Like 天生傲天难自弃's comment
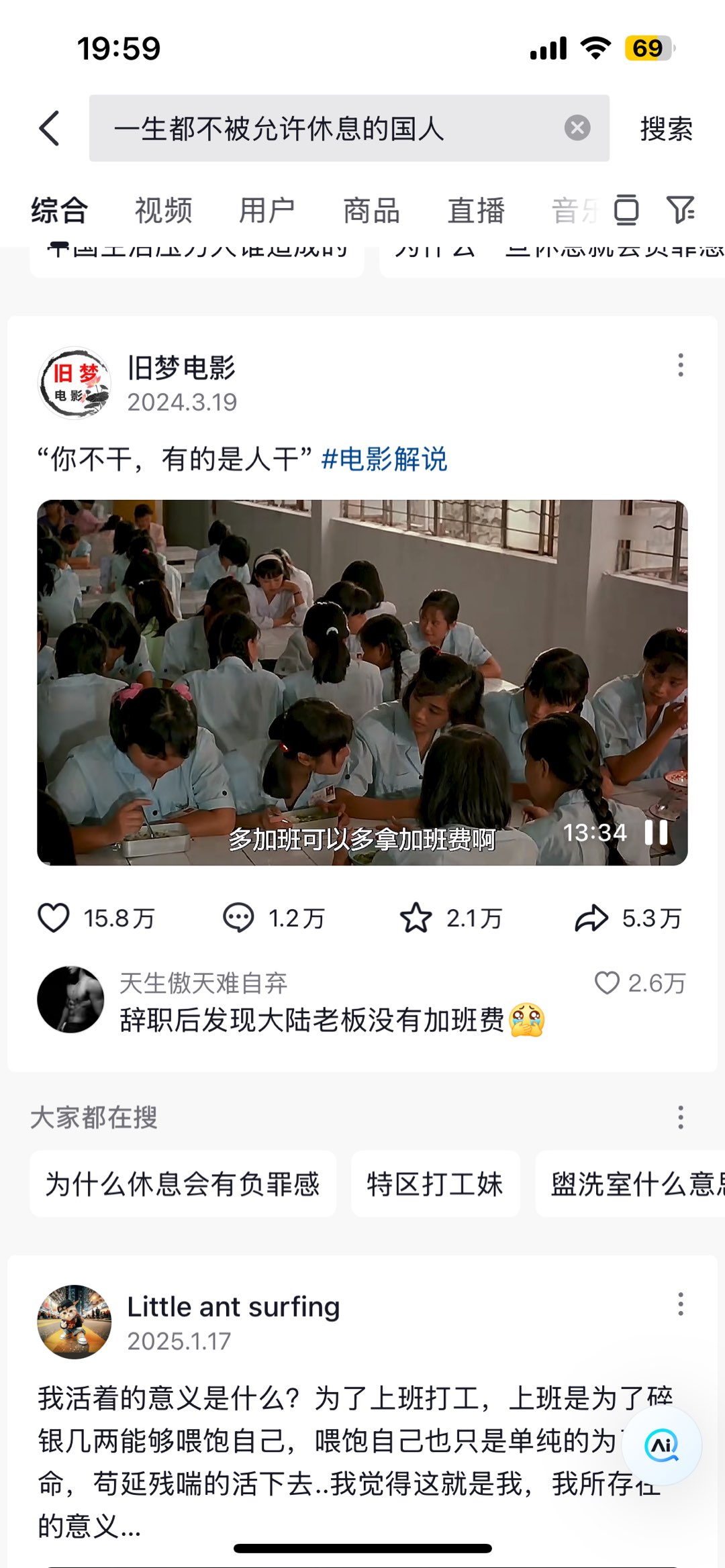The image size is (725, 1568). tap(607, 983)
